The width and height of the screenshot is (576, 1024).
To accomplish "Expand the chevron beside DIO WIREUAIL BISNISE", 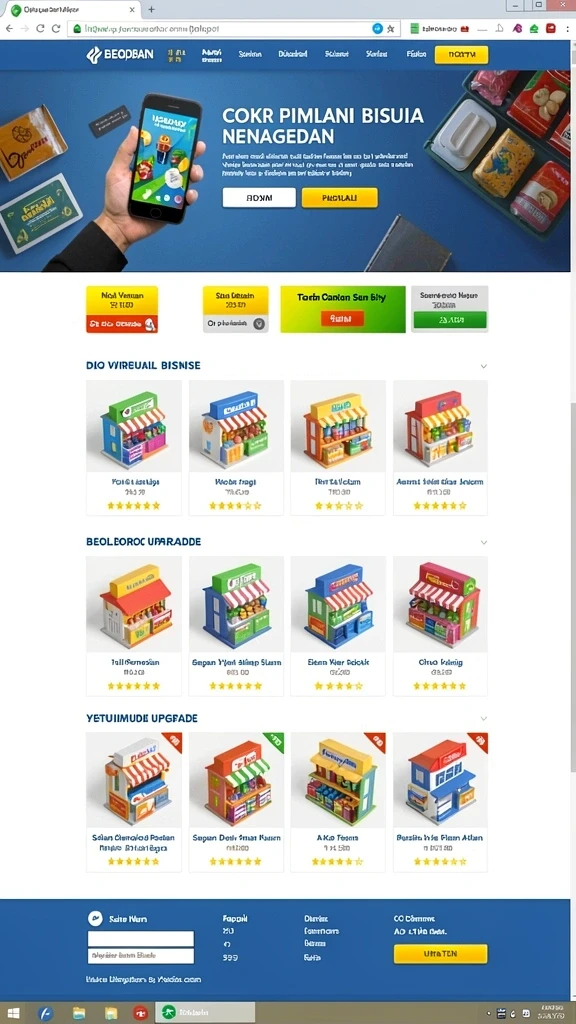I will click(483, 366).
